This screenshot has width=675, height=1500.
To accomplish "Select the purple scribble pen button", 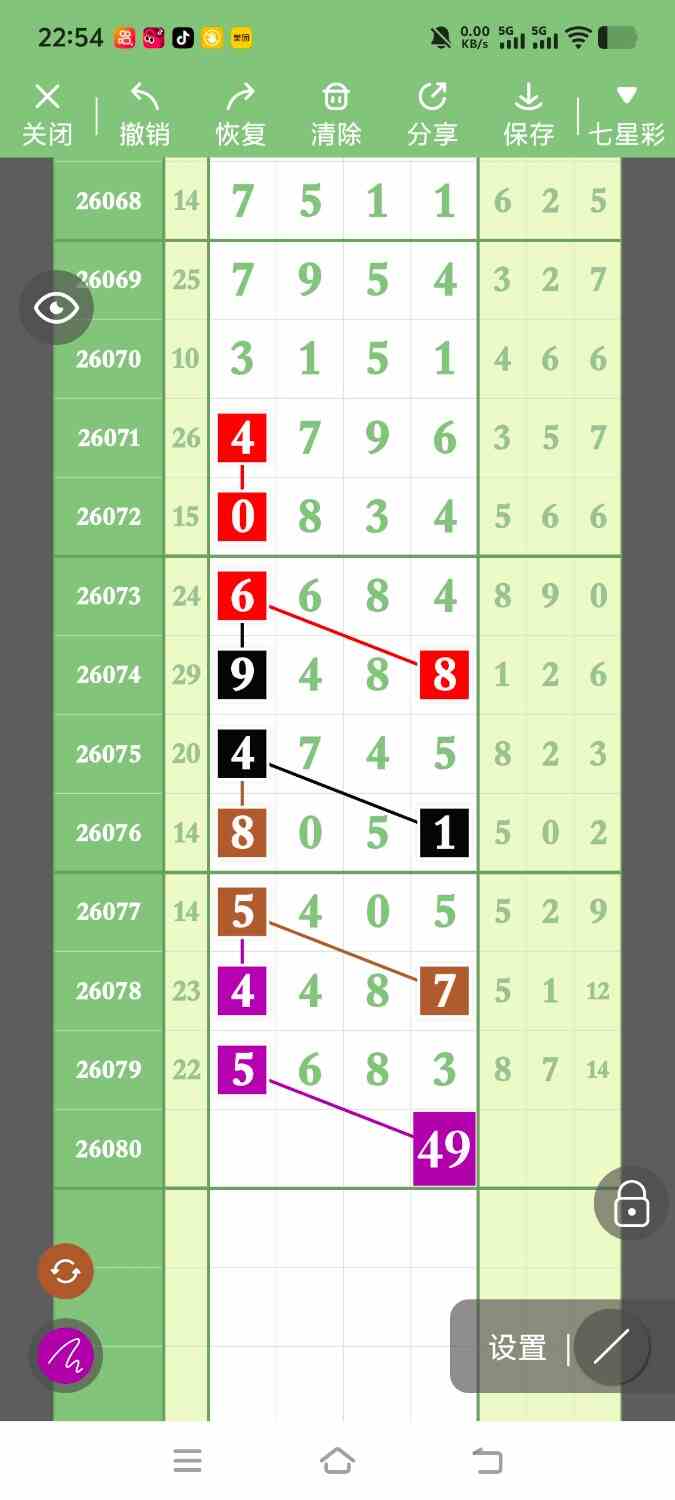I will [x=65, y=1356].
